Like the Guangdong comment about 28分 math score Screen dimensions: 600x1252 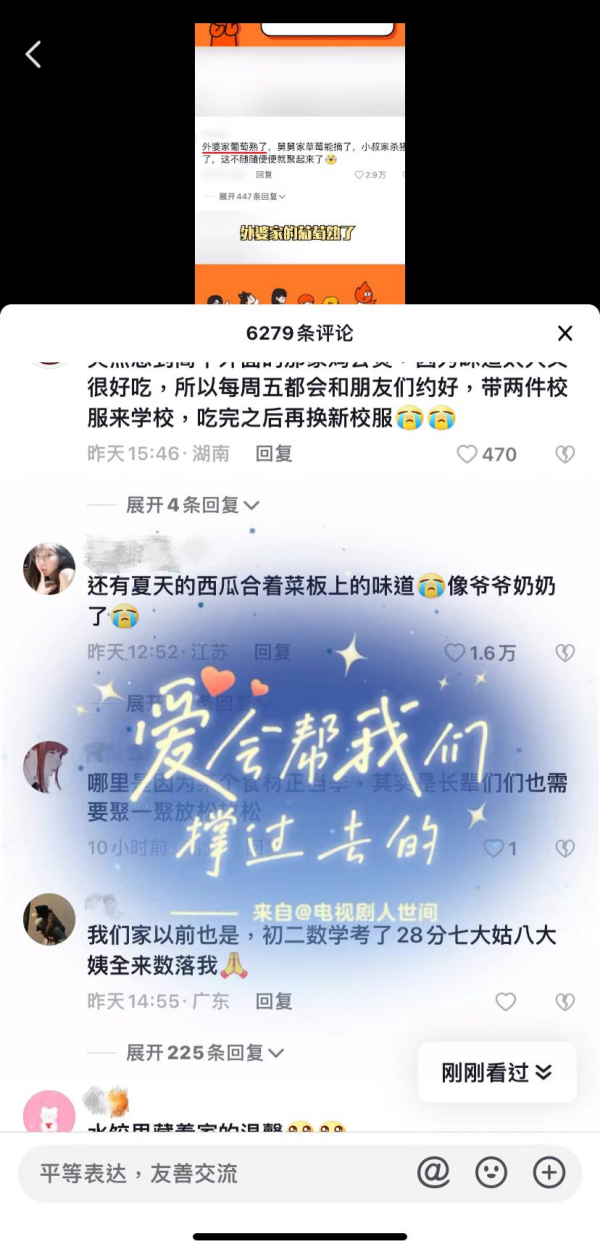(x=506, y=1001)
